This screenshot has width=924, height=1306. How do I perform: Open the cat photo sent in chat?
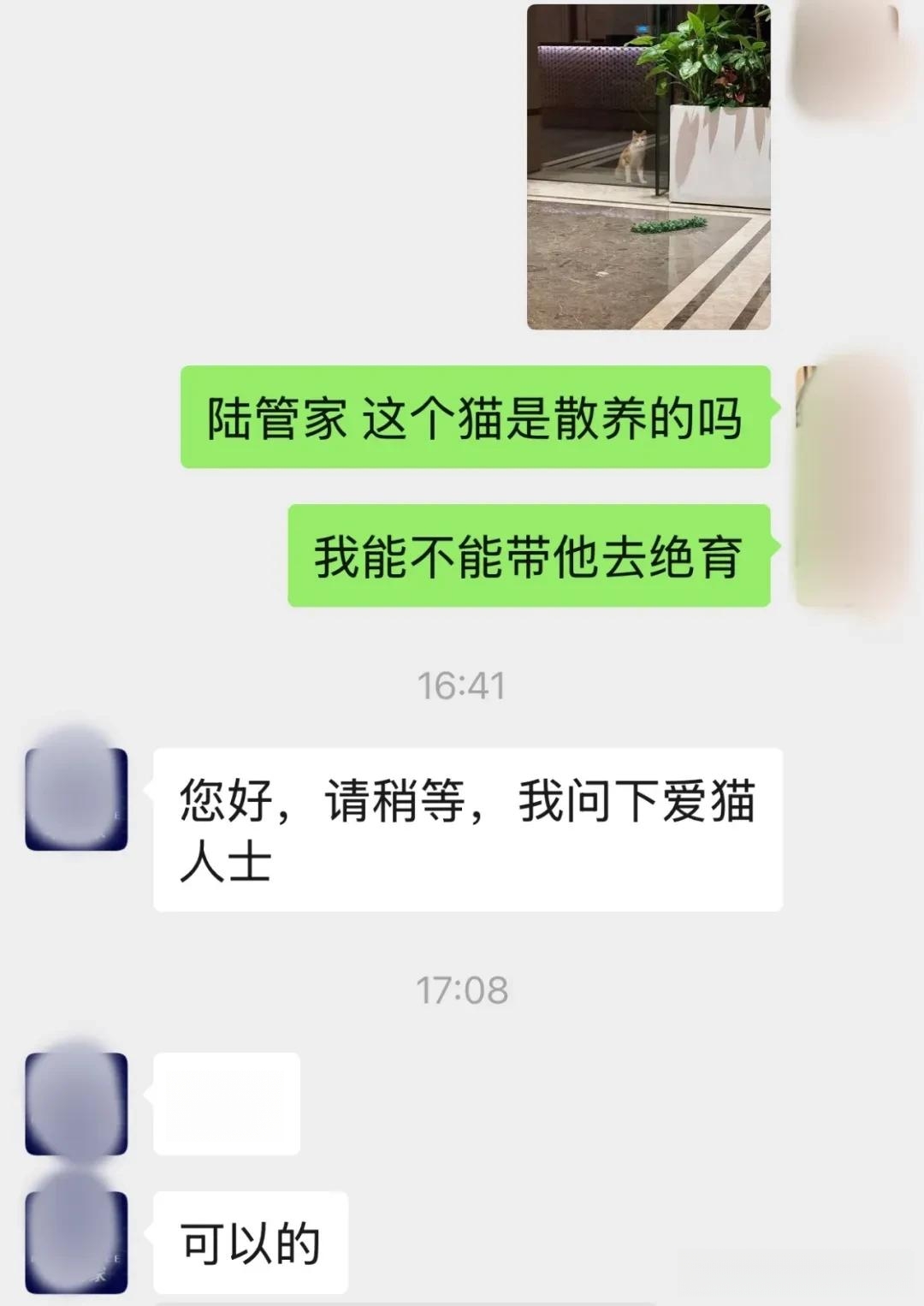tap(649, 167)
